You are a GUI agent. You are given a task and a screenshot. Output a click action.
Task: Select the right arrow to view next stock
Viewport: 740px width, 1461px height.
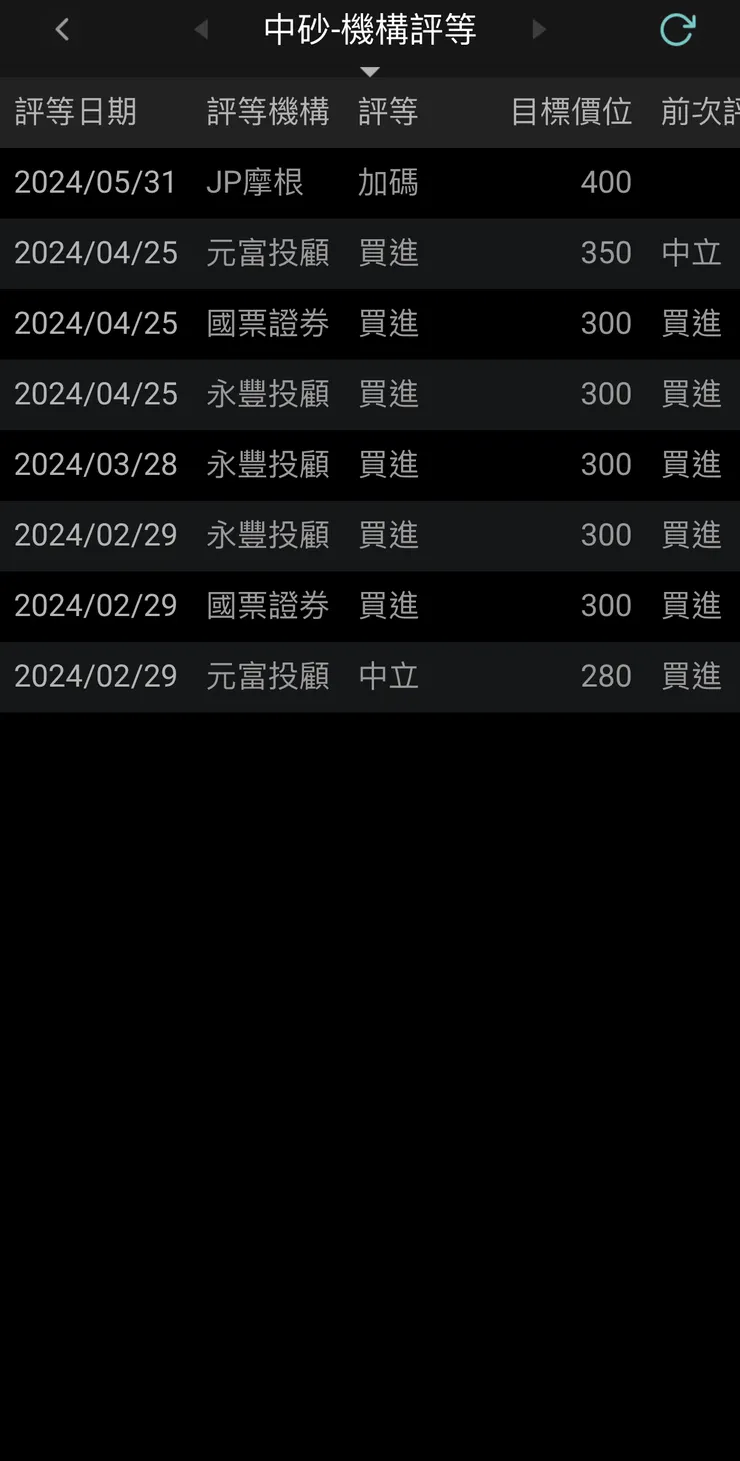point(539,29)
